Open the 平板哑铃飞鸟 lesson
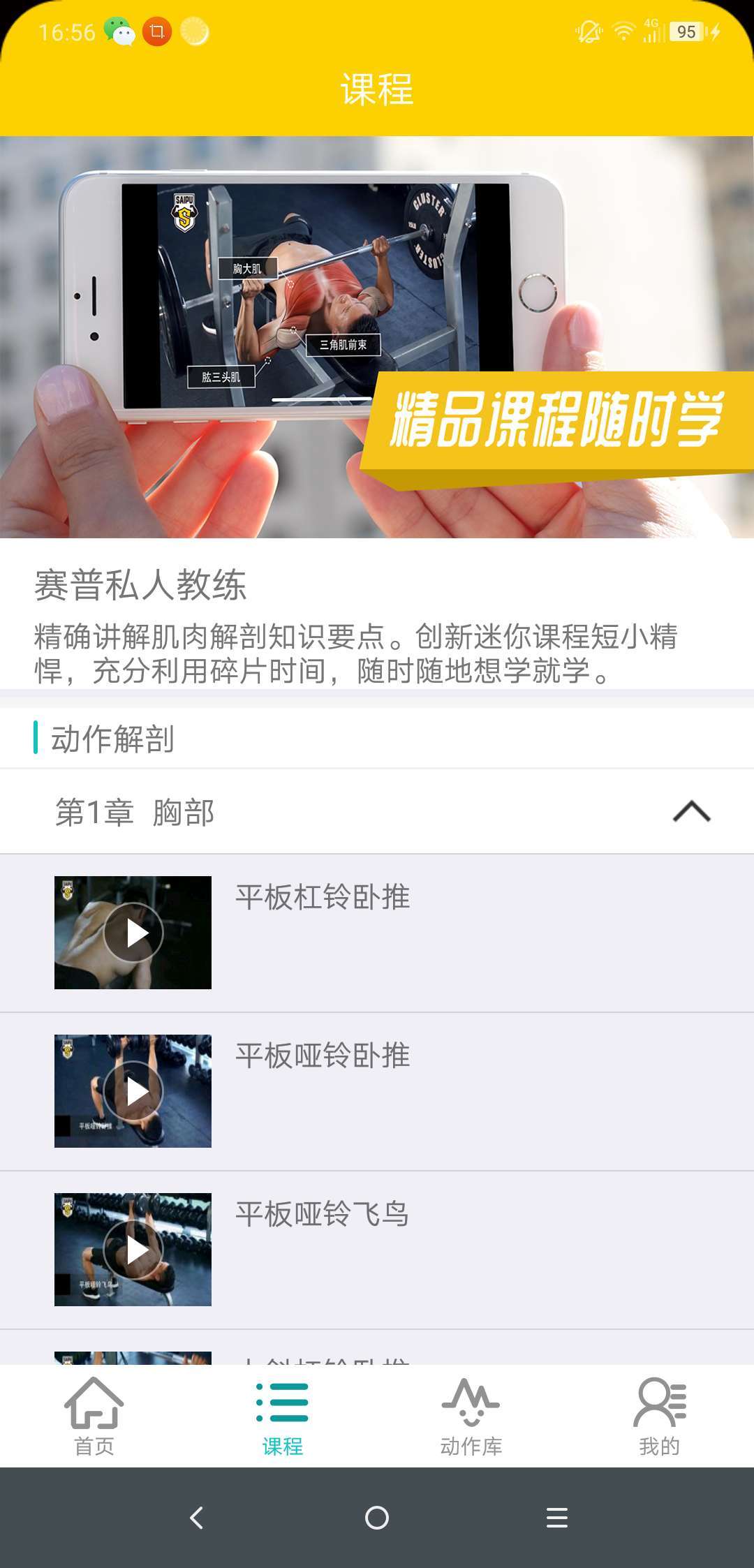Viewport: 754px width, 1568px height. 322,1214
